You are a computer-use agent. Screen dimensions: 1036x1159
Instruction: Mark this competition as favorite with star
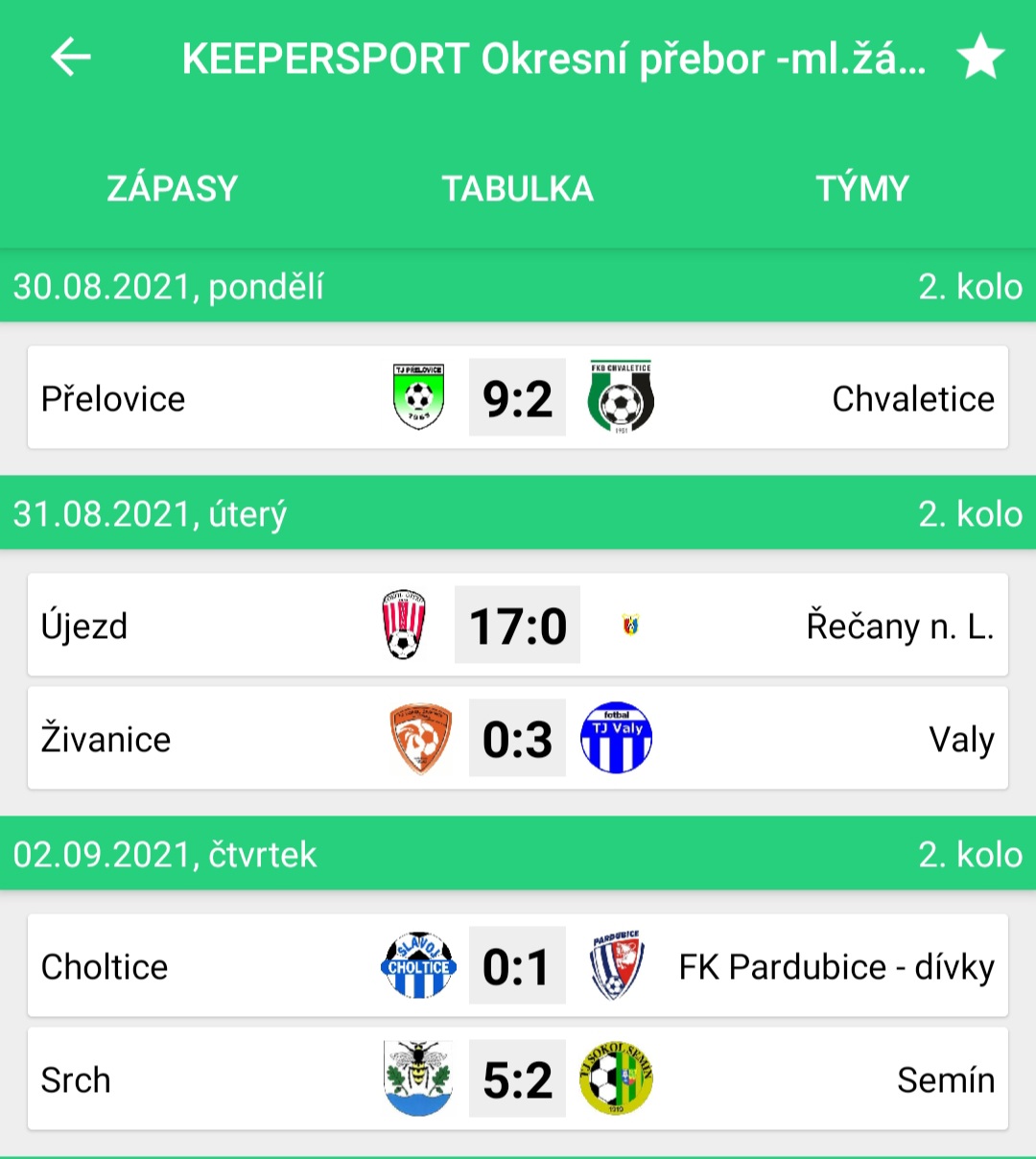coord(980,58)
